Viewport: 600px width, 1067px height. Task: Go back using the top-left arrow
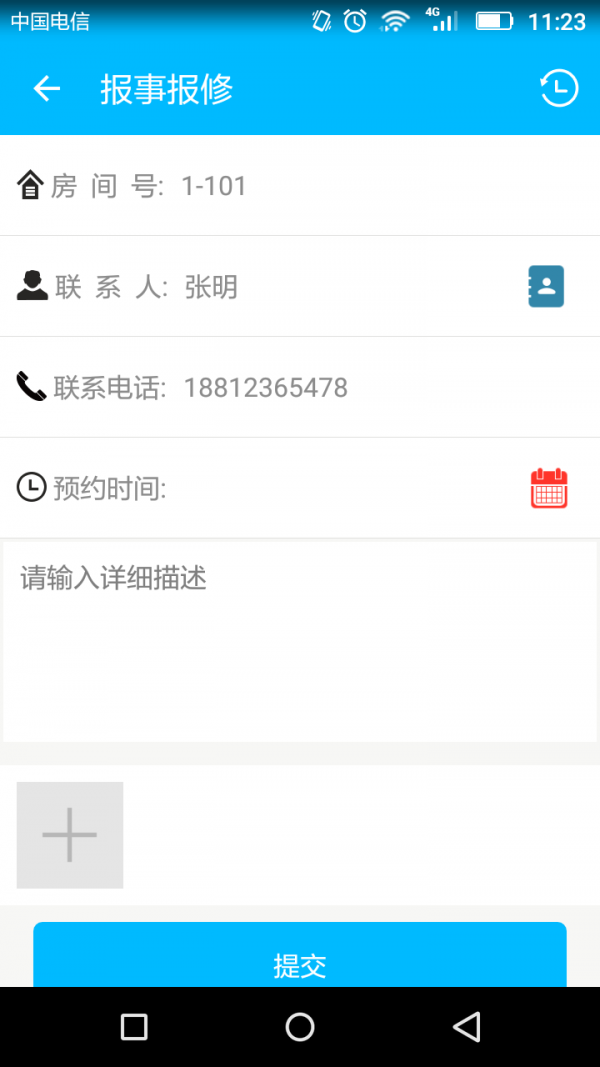coord(47,88)
